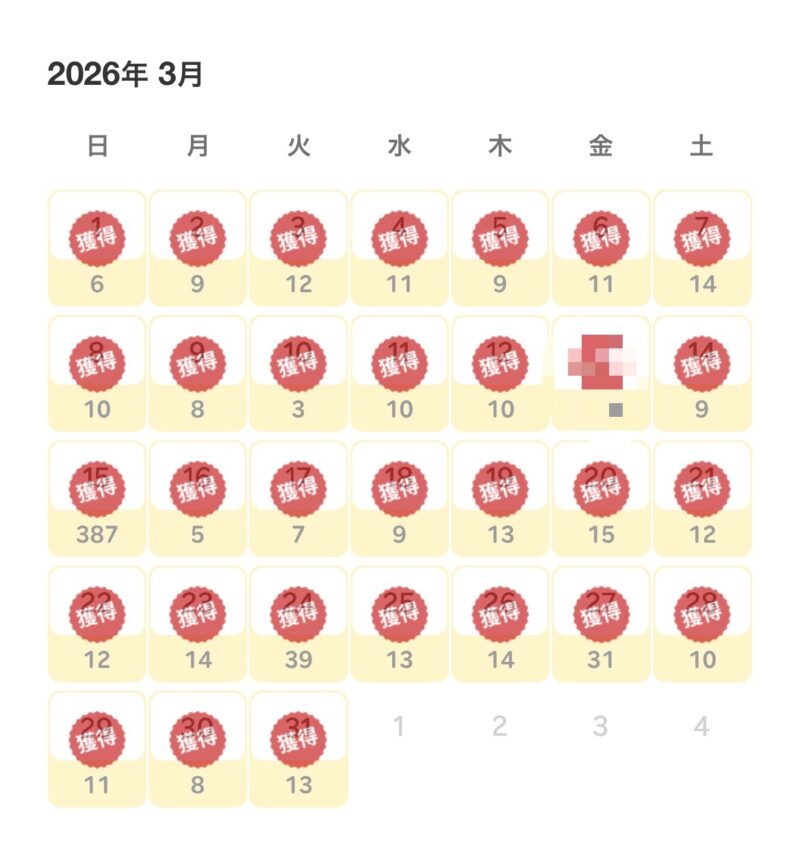The width and height of the screenshot is (800, 848).
Task: Select March 24 with 39 points
Action: pyautogui.click(x=298, y=624)
